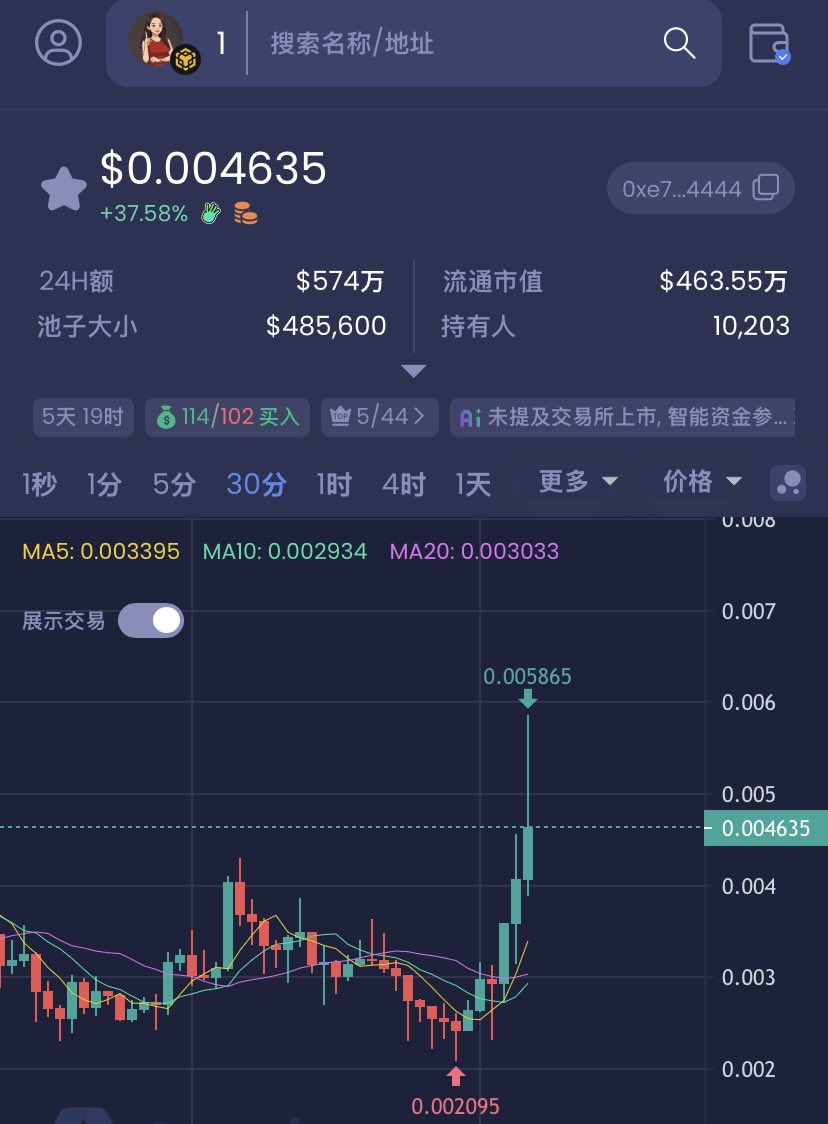Image resolution: width=828 pixels, height=1124 pixels.
Task: Open the 5/44 holders chip
Action: point(380,417)
